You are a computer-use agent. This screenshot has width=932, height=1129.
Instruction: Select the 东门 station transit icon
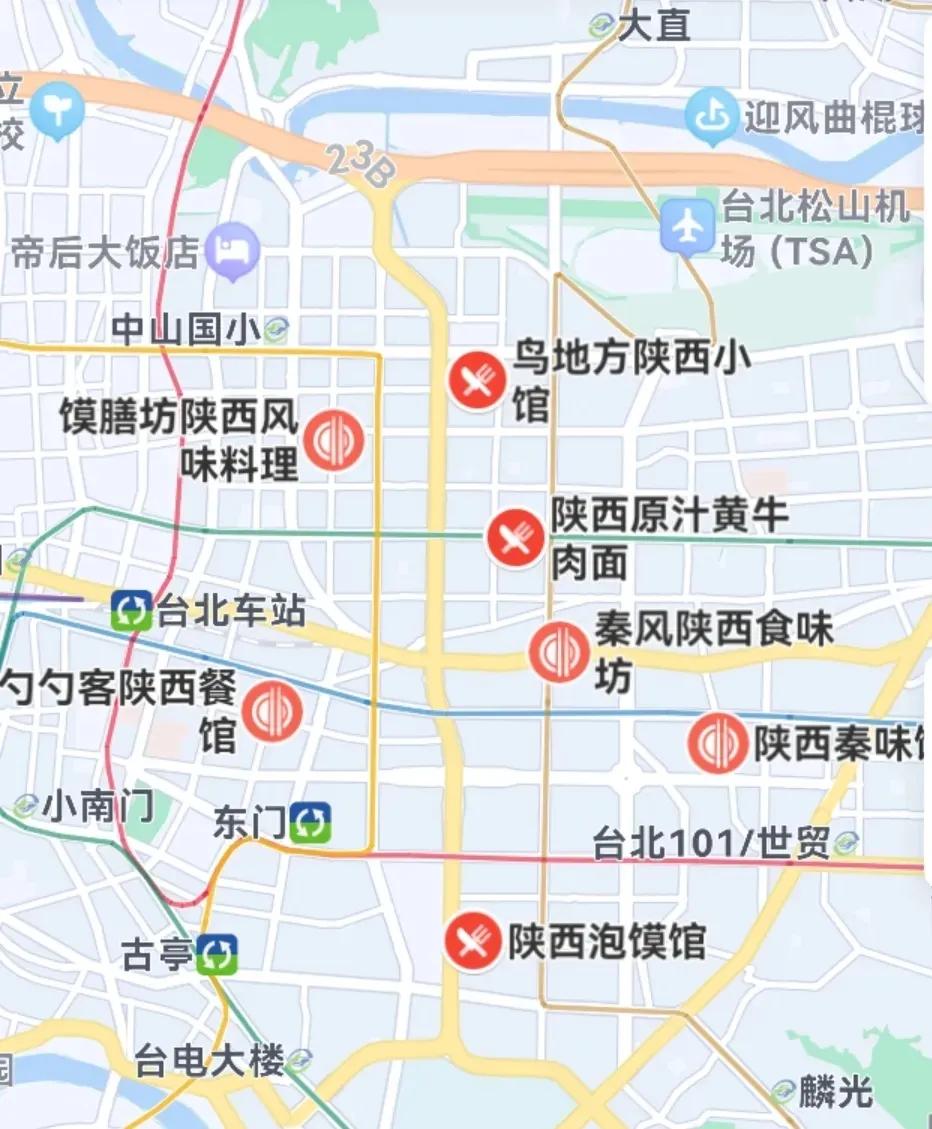click(312, 822)
